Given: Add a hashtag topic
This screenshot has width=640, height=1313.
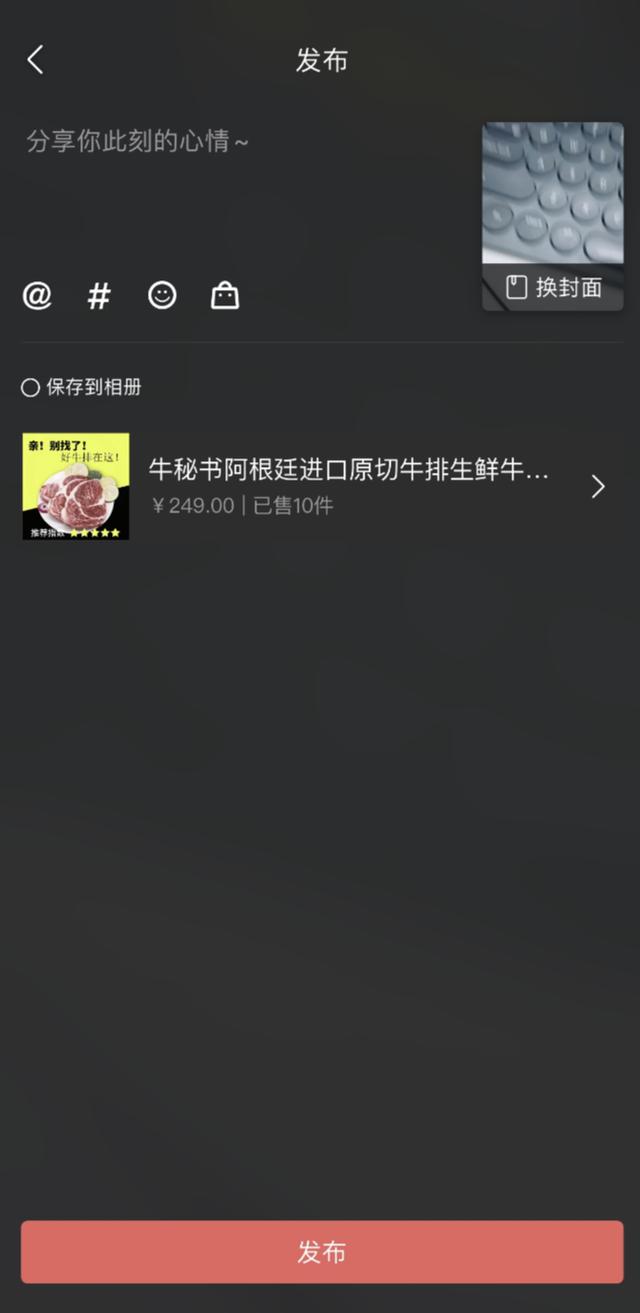Looking at the screenshot, I should point(99,296).
